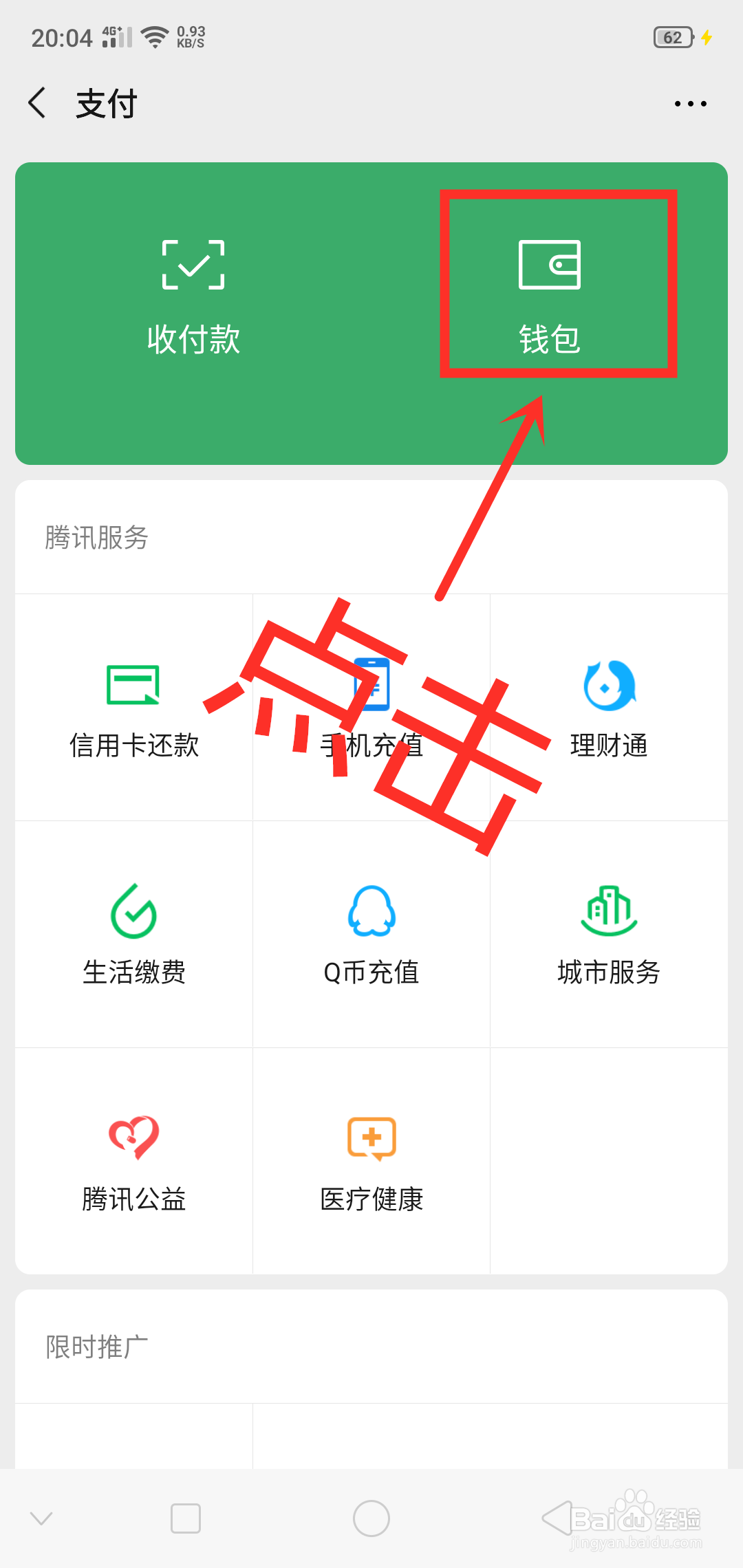Tap the Wi-Fi status icon

(x=154, y=36)
